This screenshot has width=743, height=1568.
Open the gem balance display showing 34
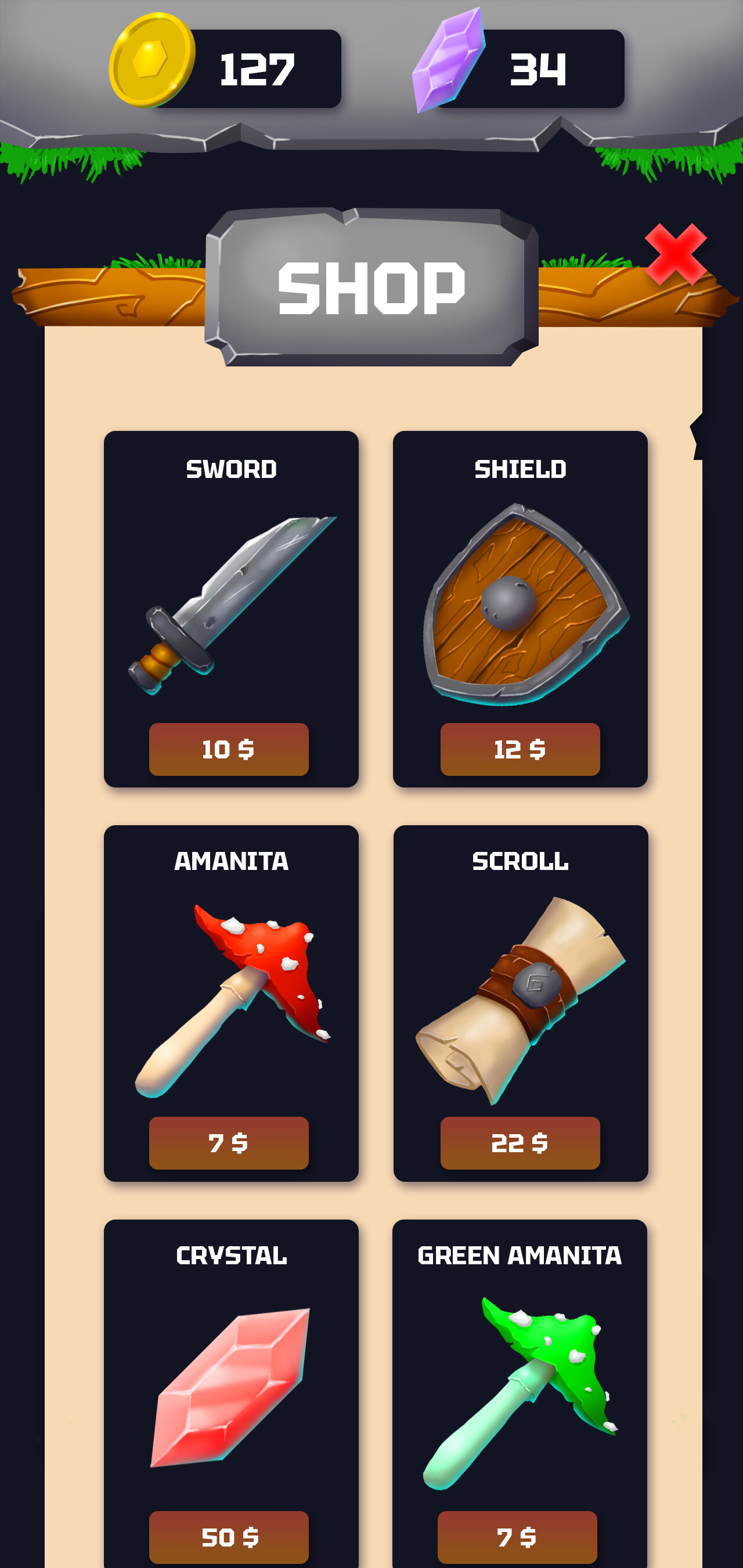coord(539,69)
